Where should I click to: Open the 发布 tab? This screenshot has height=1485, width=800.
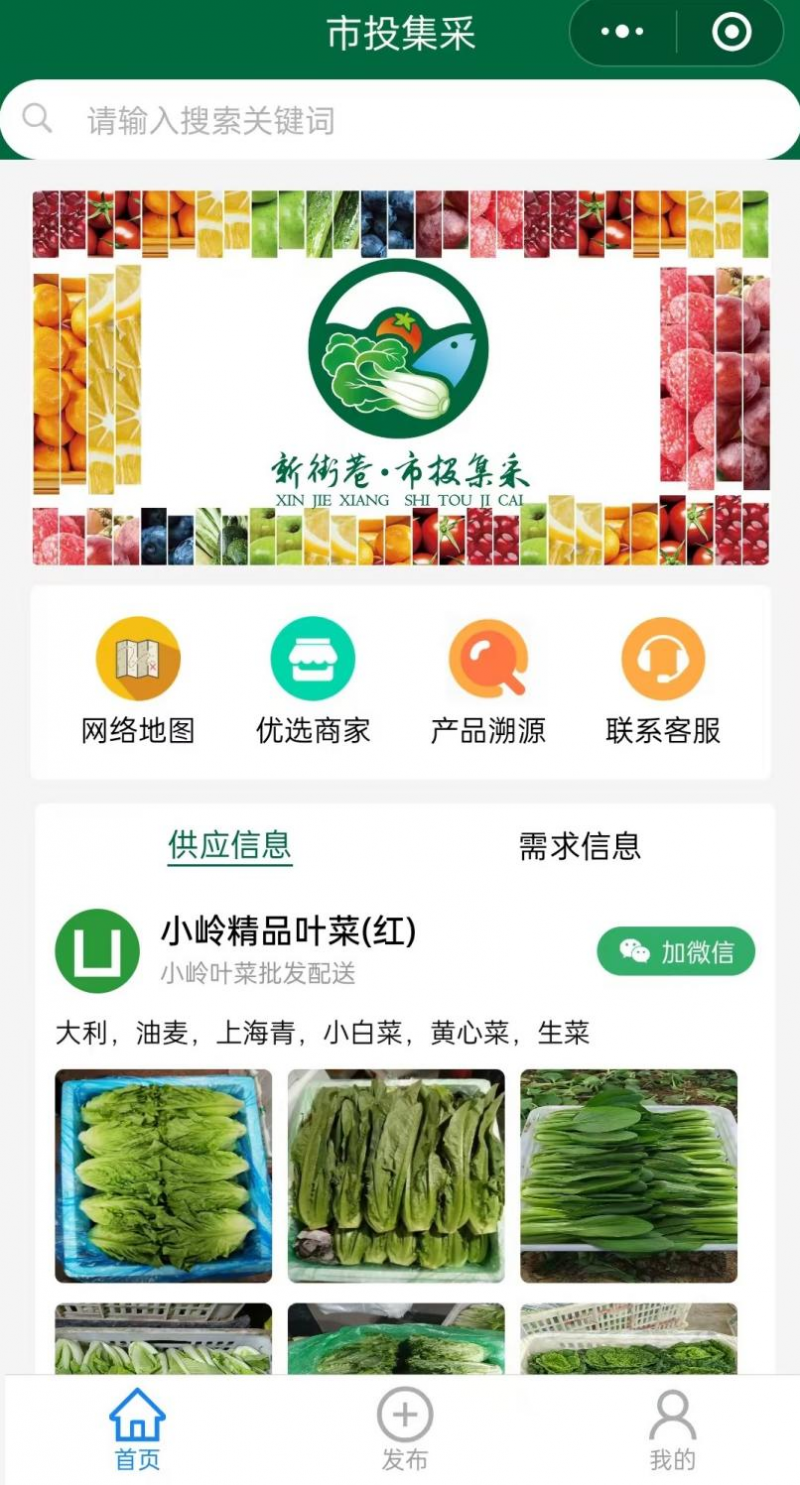tap(404, 1429)
